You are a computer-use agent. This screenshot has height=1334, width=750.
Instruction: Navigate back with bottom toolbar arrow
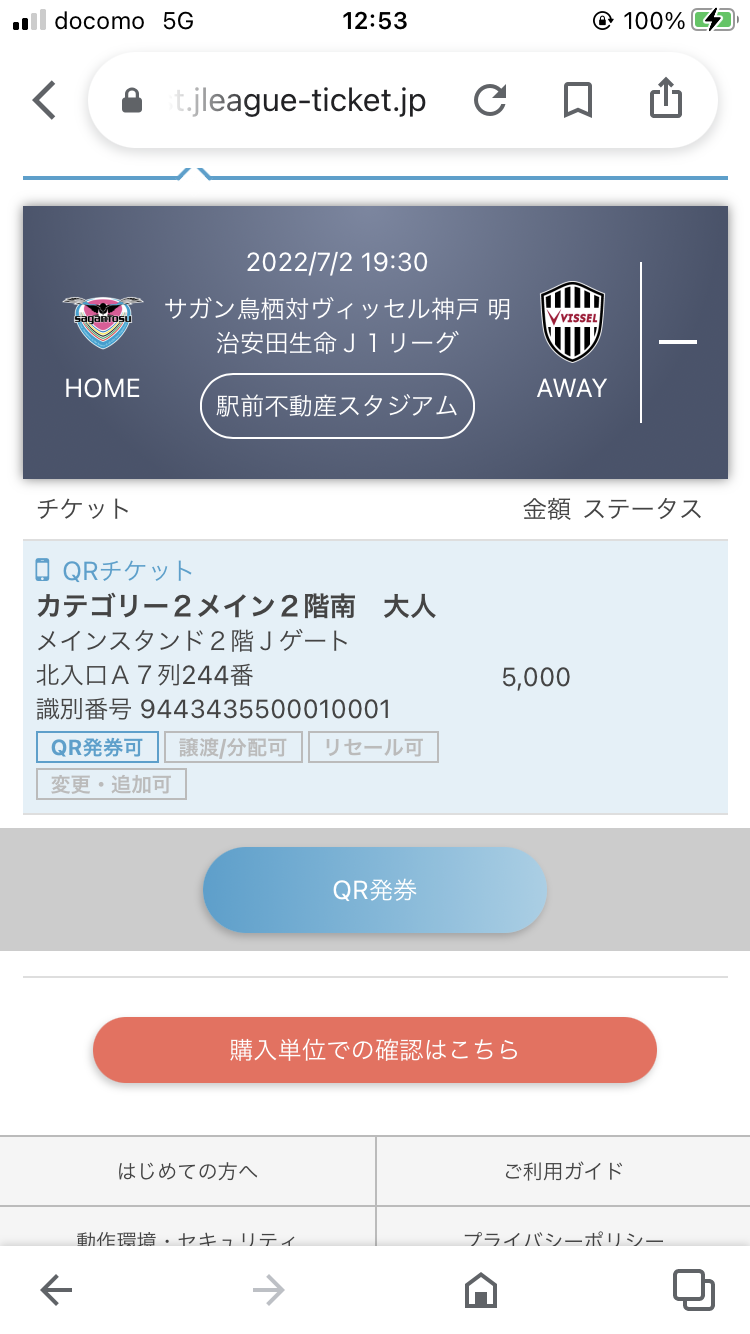(x=57, y=1291)
